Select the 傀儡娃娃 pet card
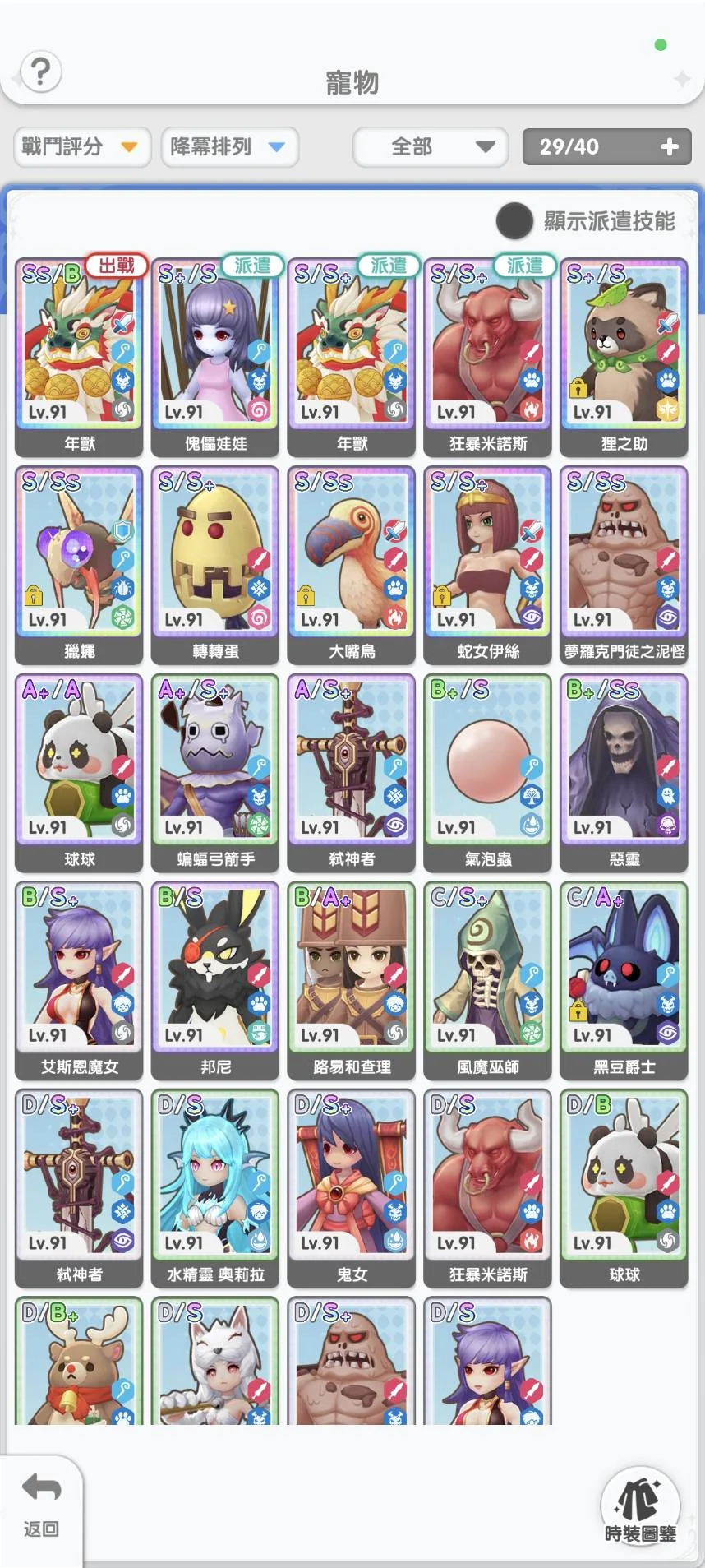Viewport: 705px width, 1568px height. tap(215, 355)
